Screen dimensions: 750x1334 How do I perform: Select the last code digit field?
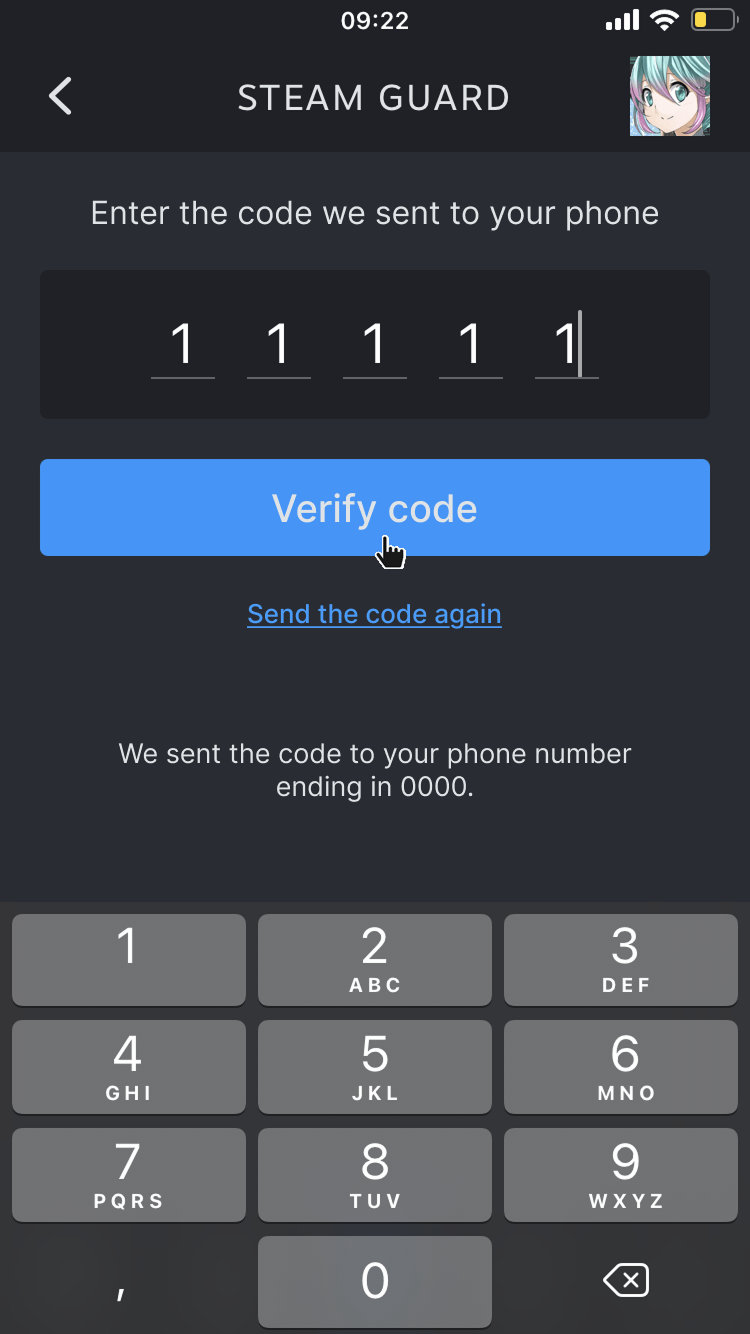[567, 345]
